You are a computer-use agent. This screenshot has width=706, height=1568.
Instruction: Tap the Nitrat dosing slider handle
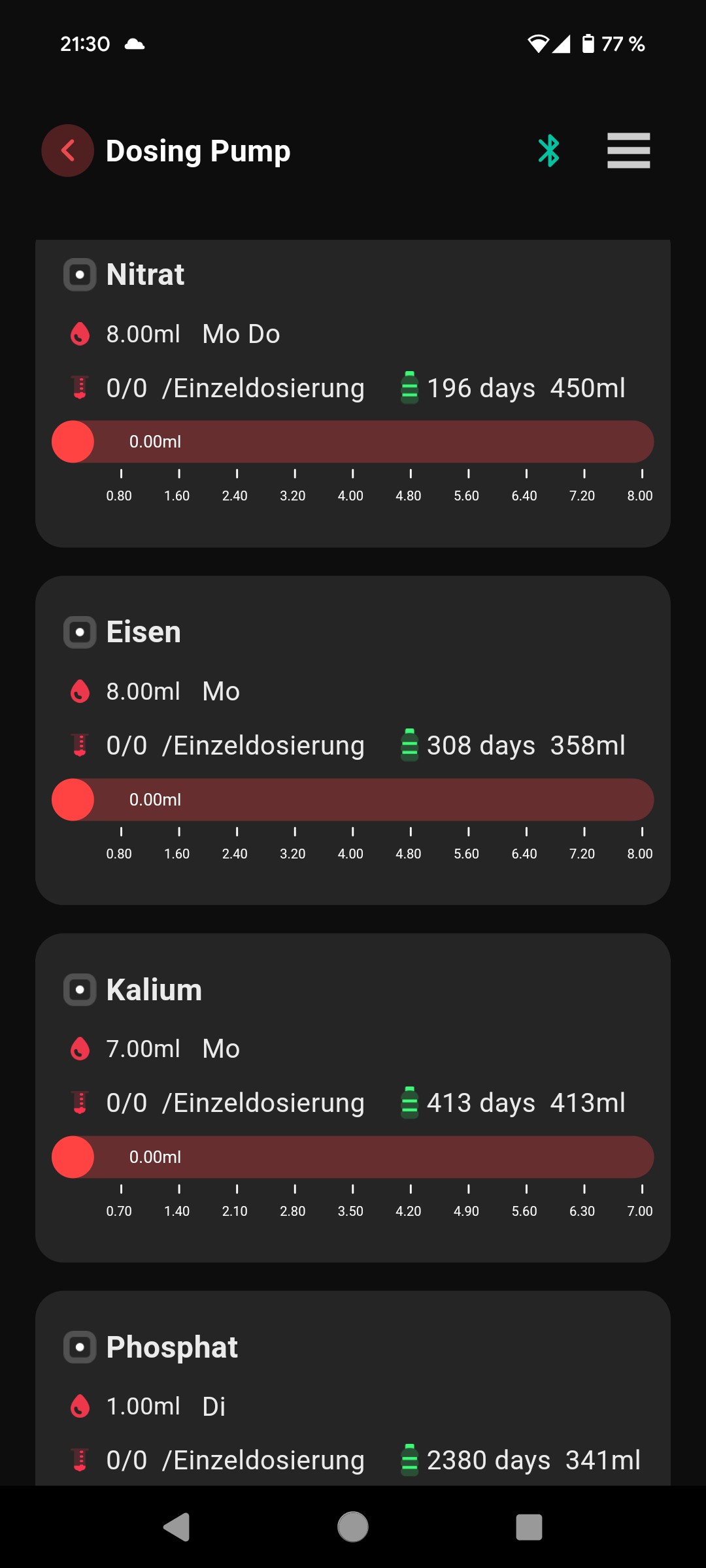tap(73, 442)
